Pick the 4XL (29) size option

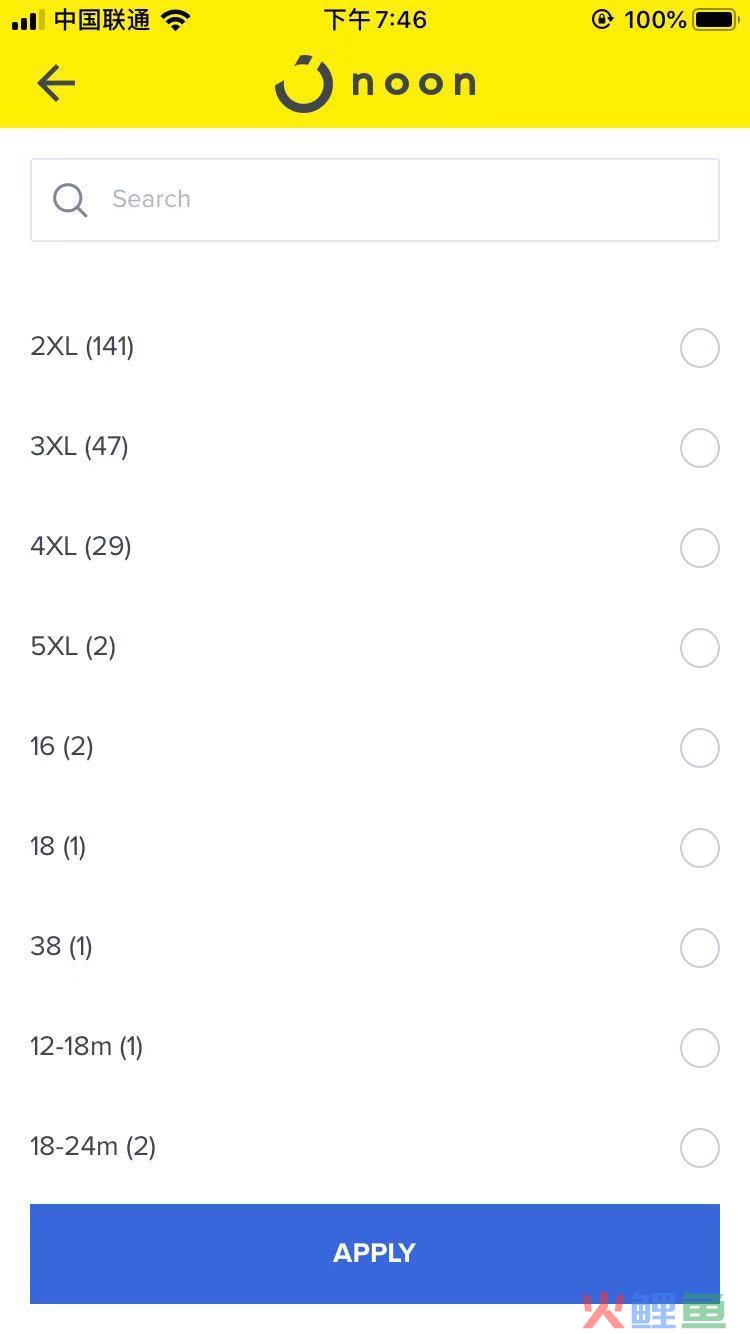click(x=699, y=548)
